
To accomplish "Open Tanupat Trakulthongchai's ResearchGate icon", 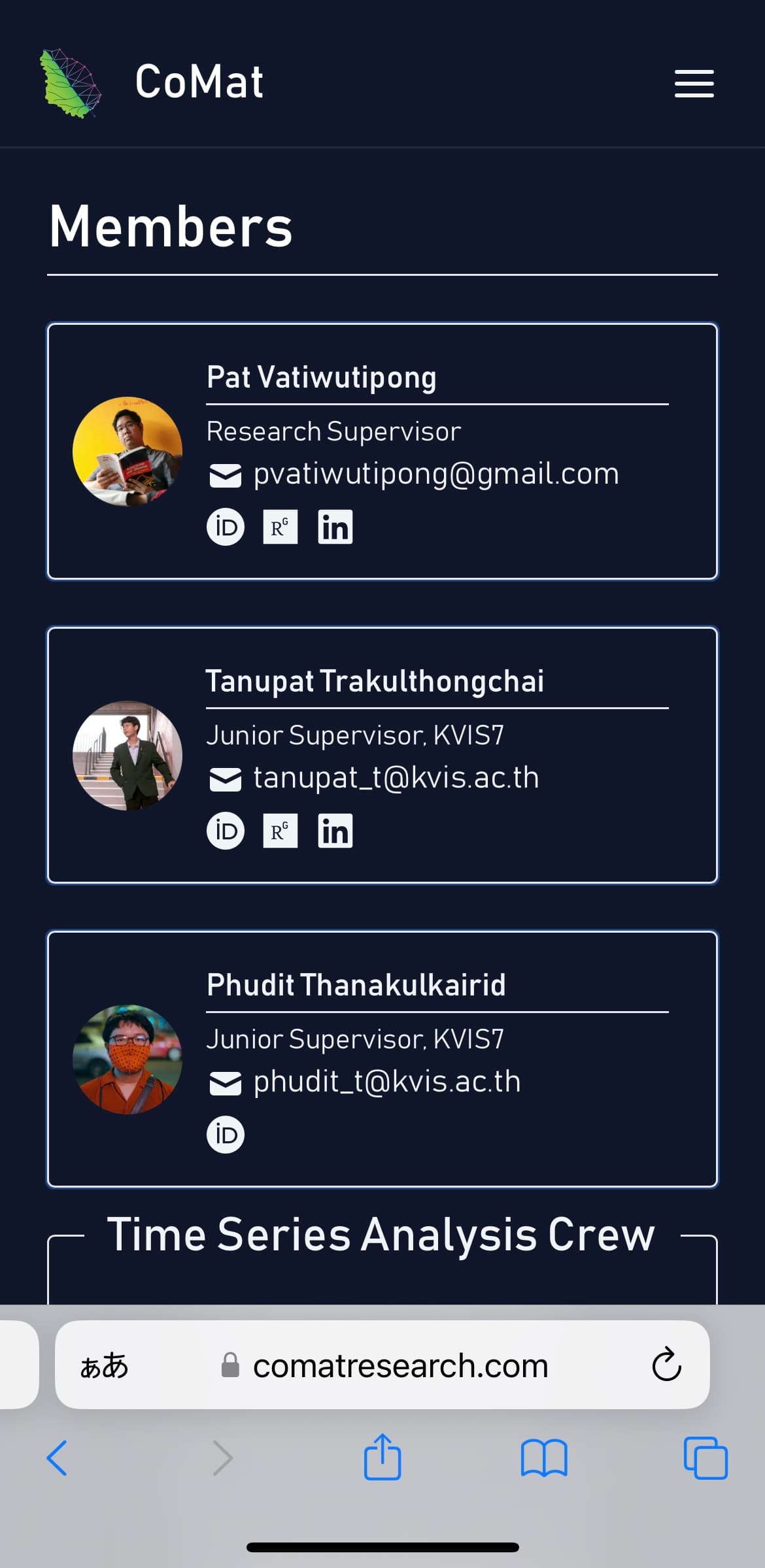I will click(x=280, y=831).
